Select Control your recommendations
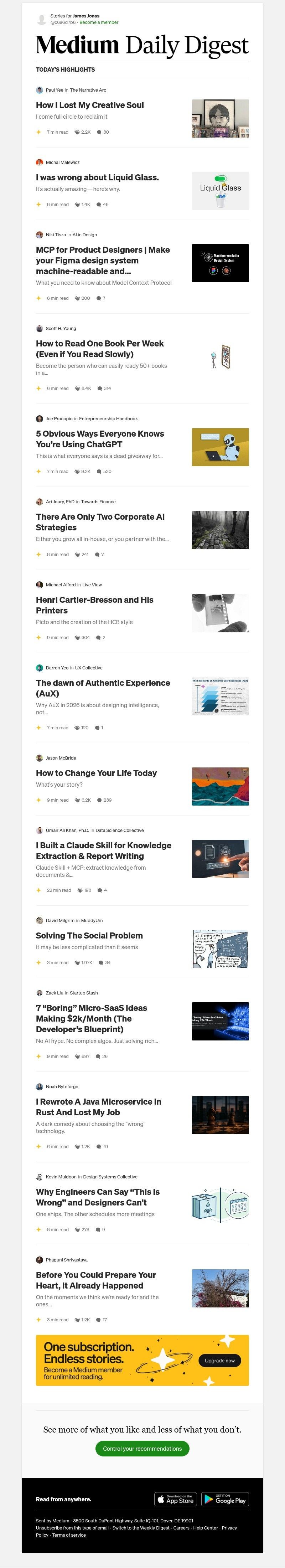 142,1449
